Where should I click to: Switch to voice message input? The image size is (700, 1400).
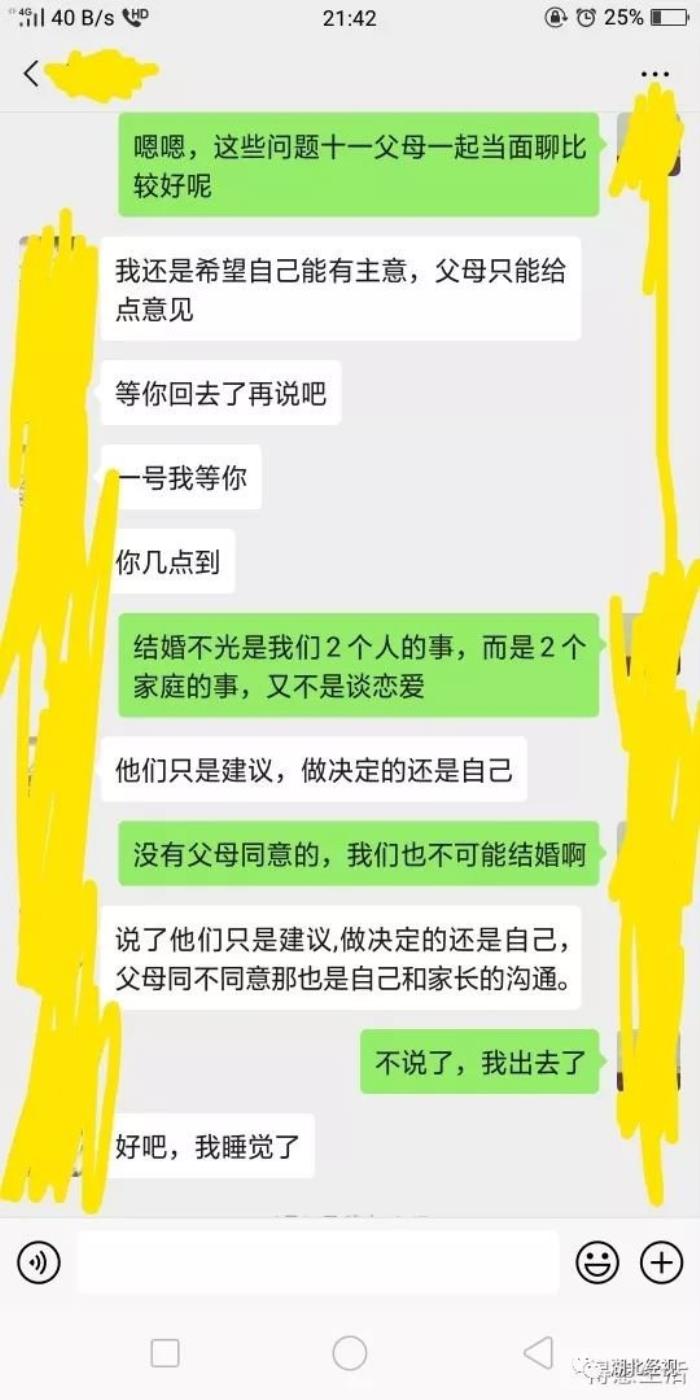(x=39, y=1263)
